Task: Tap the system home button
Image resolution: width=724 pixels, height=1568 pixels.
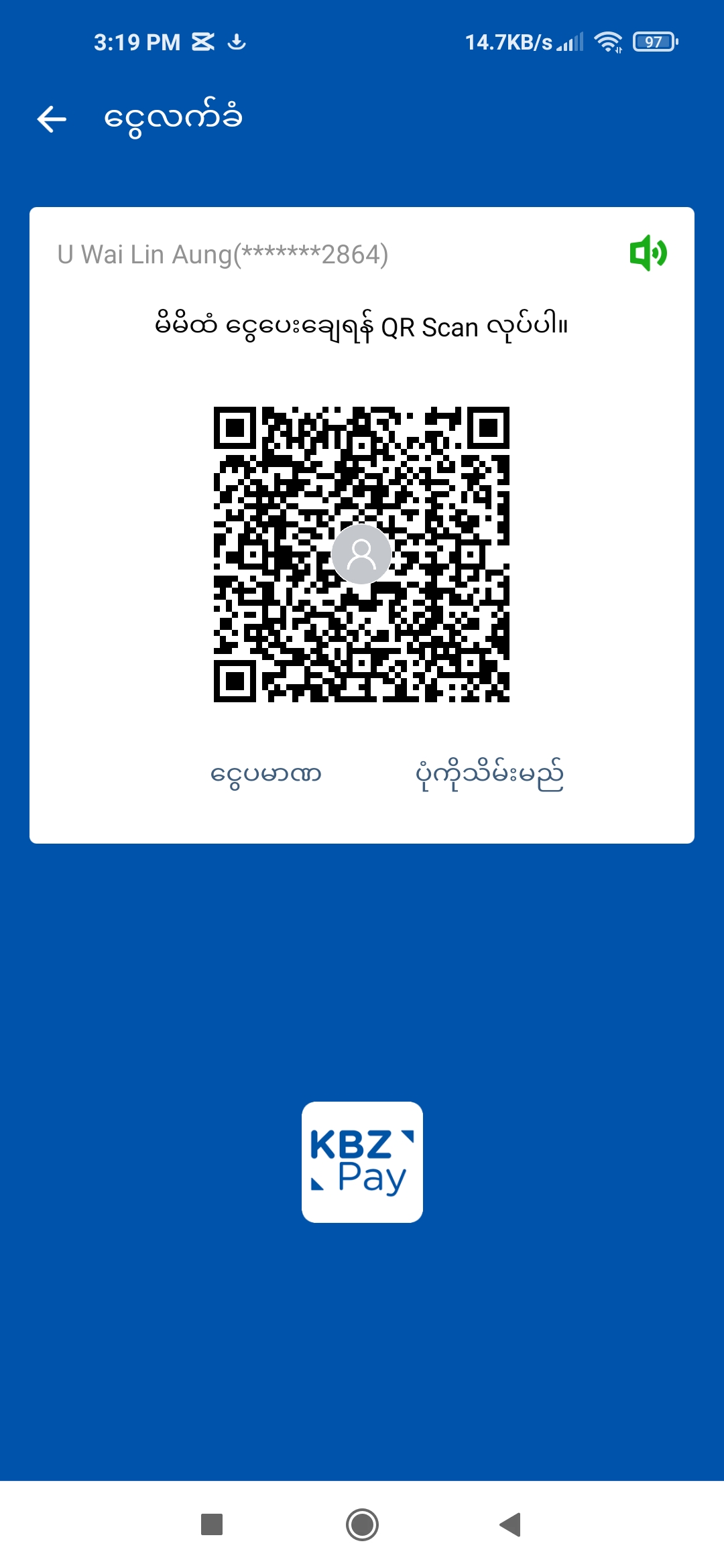Action: (x=362, y=1524)
